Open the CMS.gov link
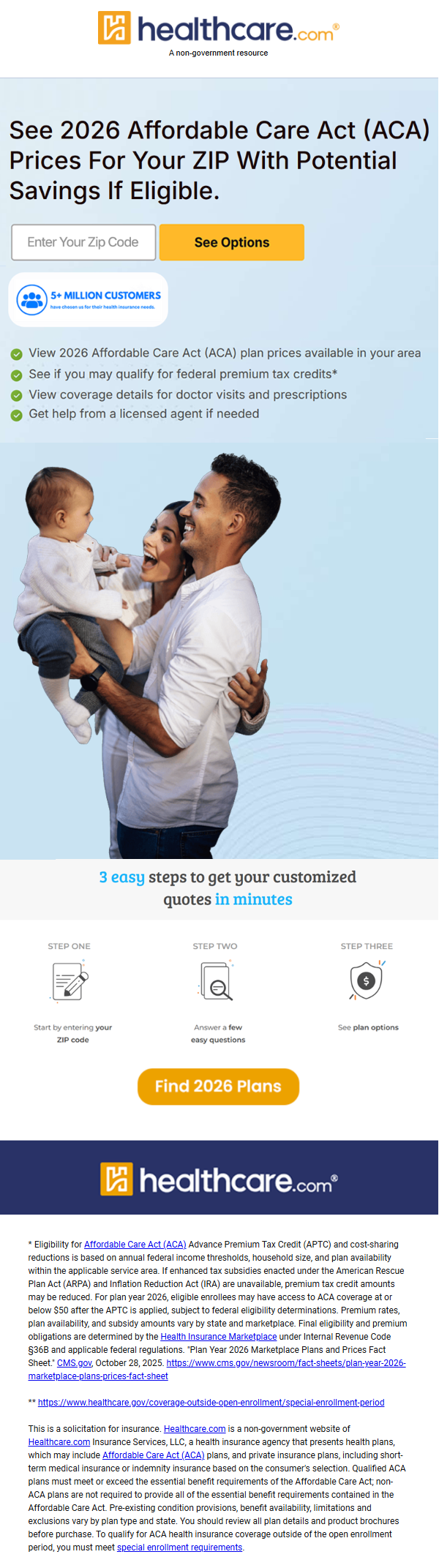 (74, 1362)
